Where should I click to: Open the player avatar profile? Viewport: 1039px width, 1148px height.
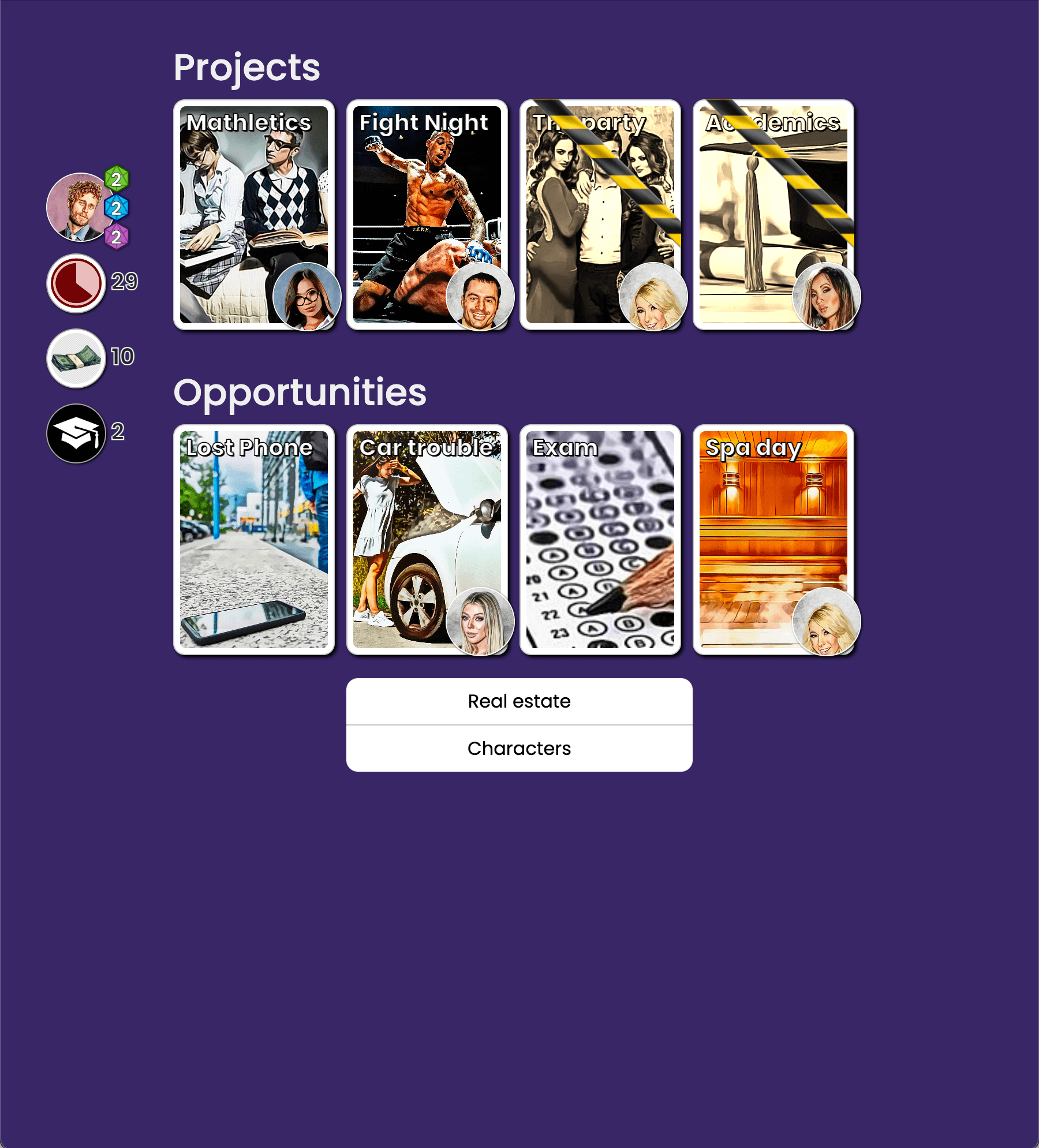click(x=78, y=208)
